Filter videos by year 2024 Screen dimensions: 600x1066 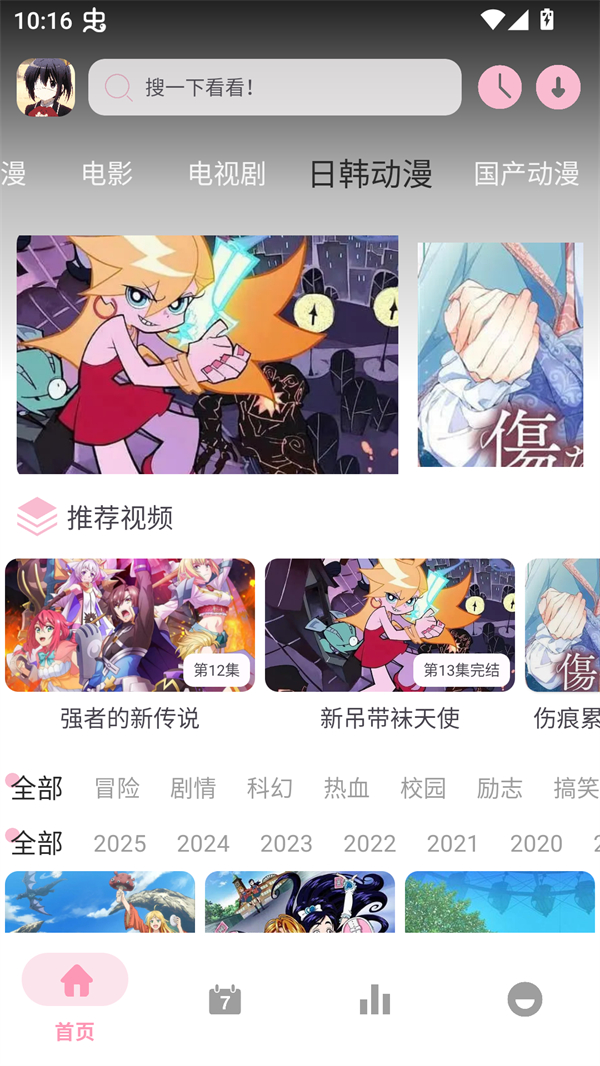tap(203, 843)
